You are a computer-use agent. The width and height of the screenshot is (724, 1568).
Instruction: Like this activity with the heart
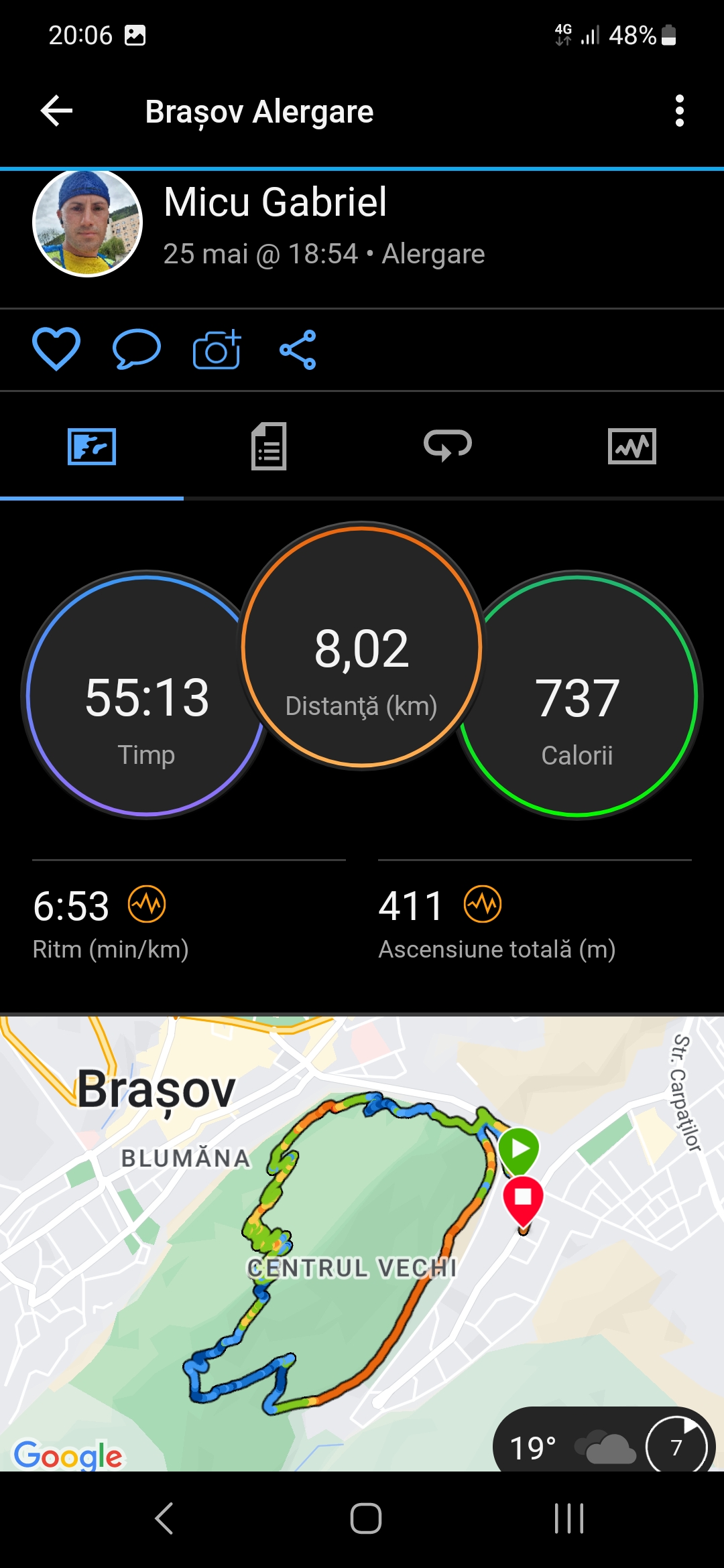(56, 349)
